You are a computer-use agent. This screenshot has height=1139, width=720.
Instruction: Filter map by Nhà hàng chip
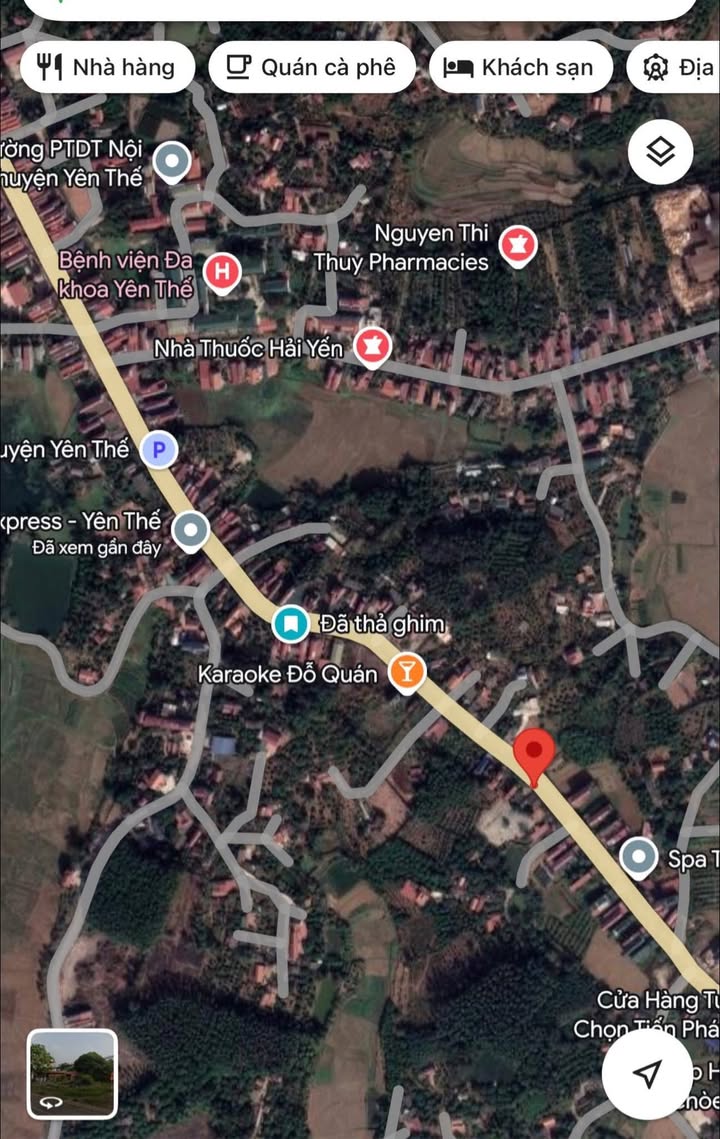point(107,67)
